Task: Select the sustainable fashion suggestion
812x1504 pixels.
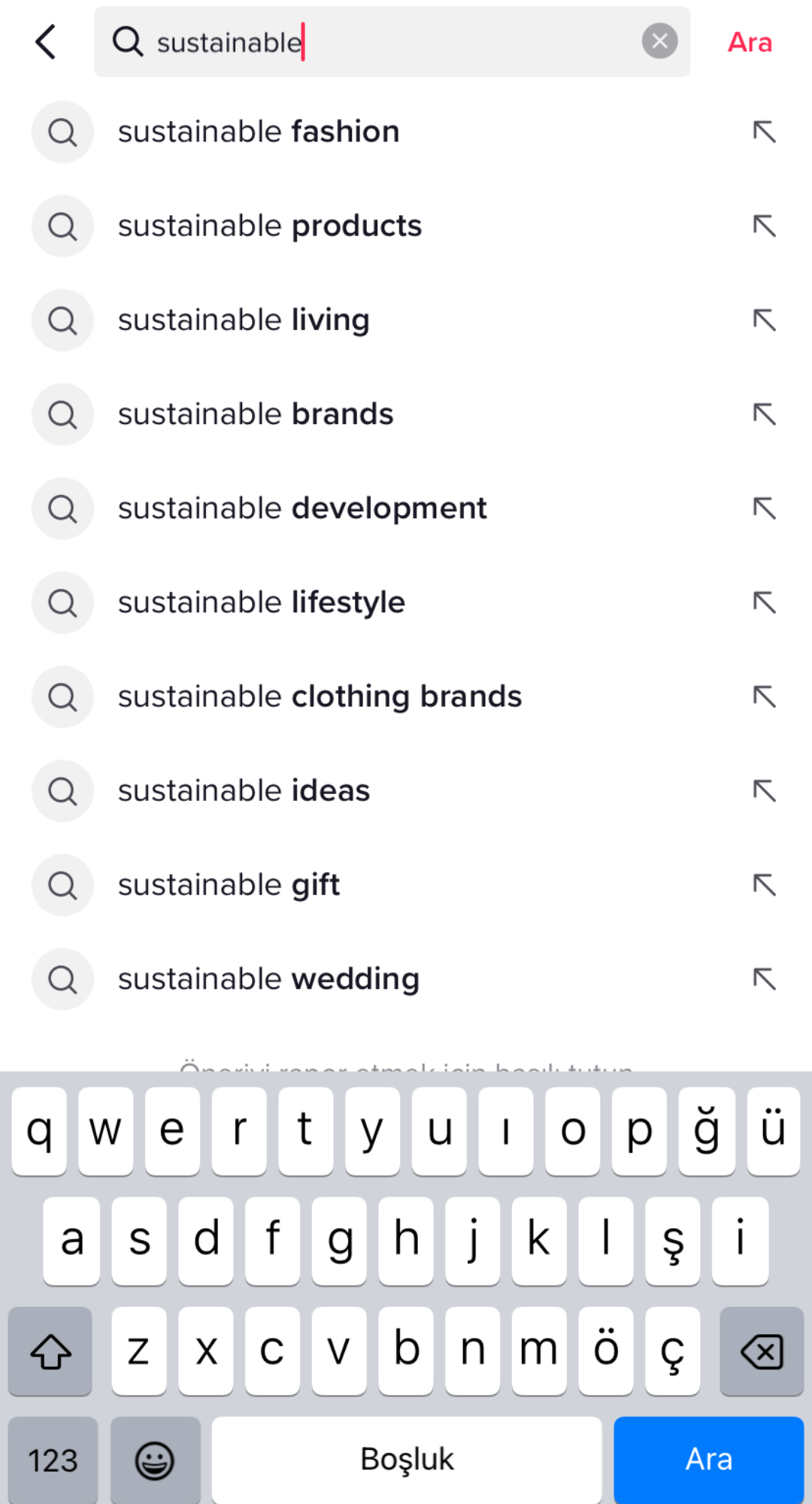Action: [x=406, y=132]
